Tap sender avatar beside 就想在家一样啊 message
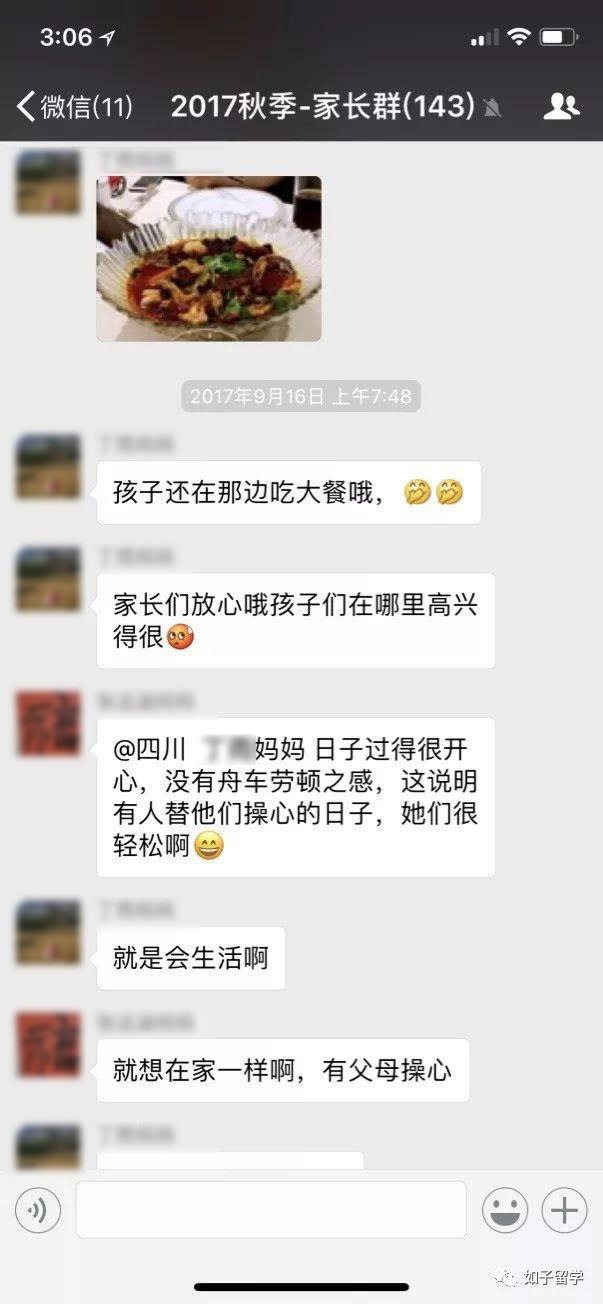The height and width of the screenshot is (1304, 603). click(x=48, y=1044)
